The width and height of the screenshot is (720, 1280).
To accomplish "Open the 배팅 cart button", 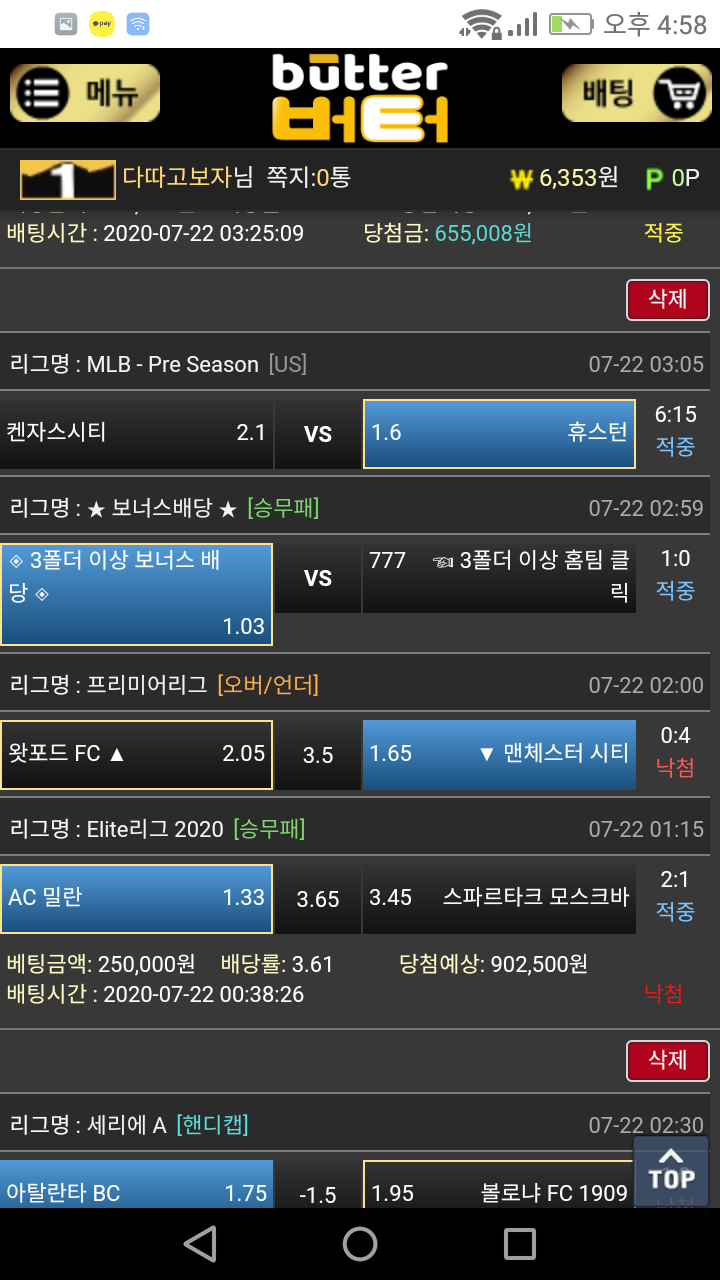I will [x=636, y=93].
